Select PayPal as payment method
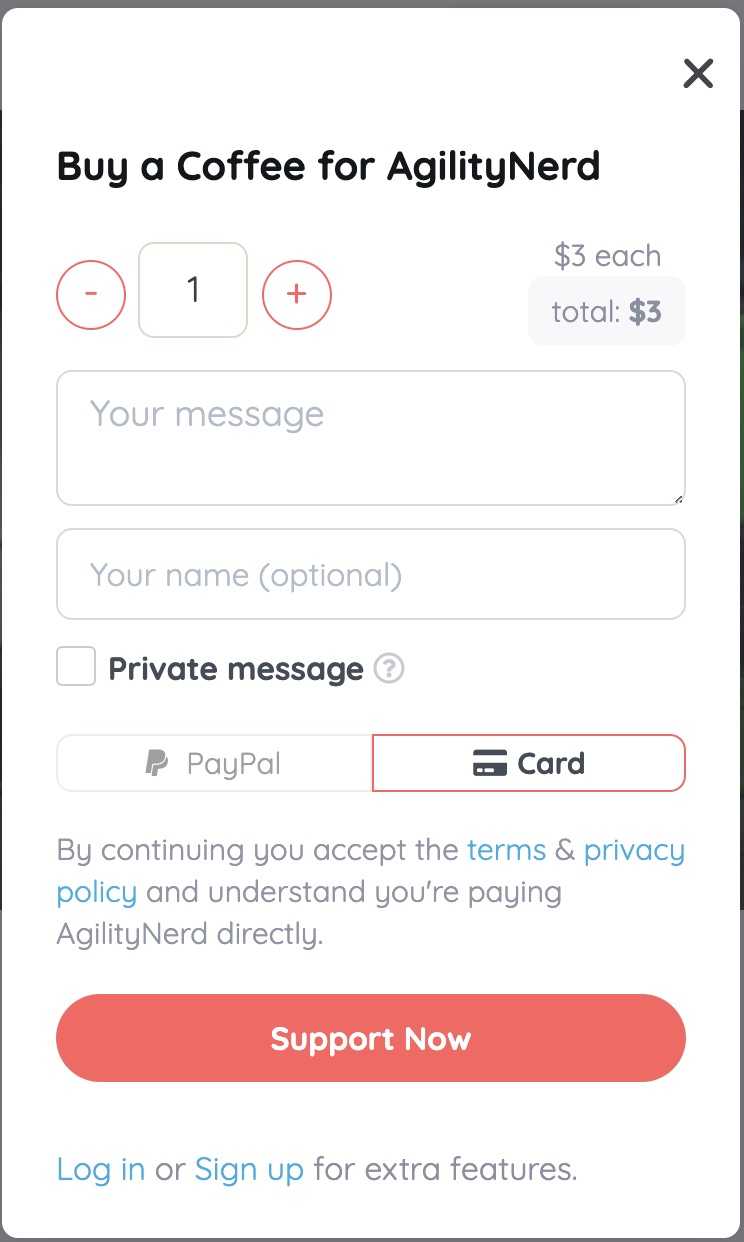 tap(214, 764)
